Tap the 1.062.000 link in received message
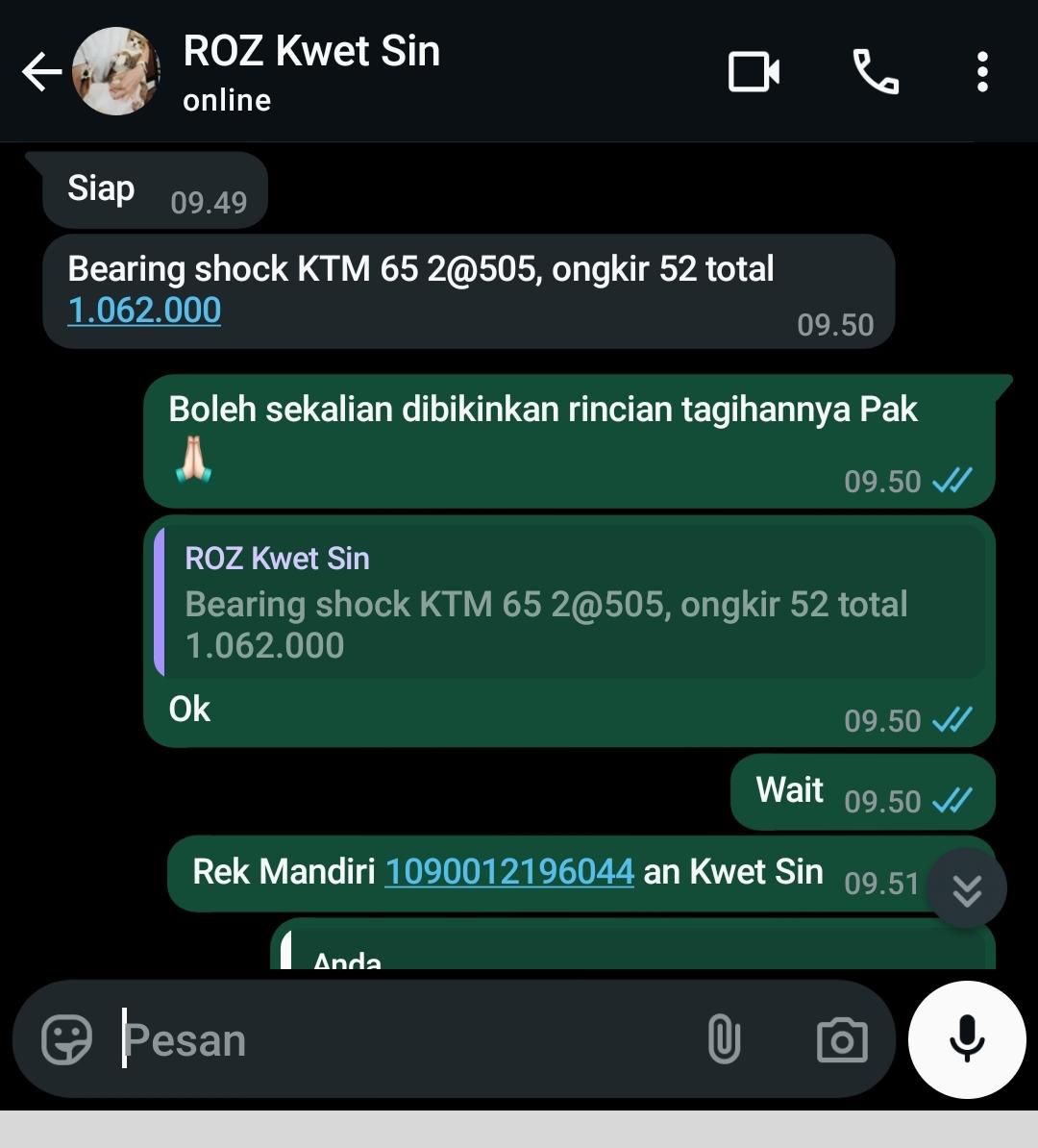The height and width of the screenshot is (1148, 1038). [x=144, y=311]
